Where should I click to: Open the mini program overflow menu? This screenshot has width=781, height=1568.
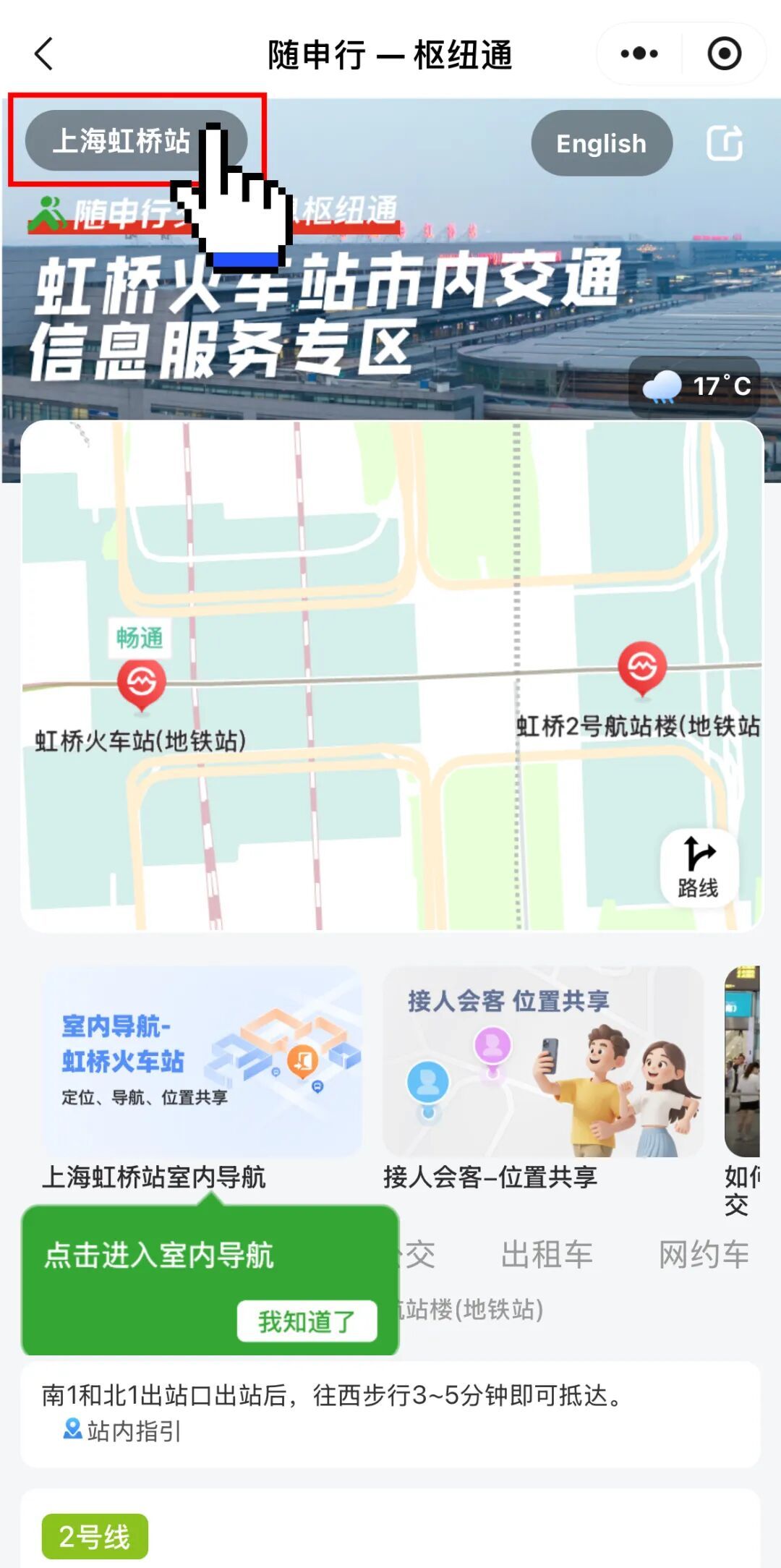tap(639, 54)
